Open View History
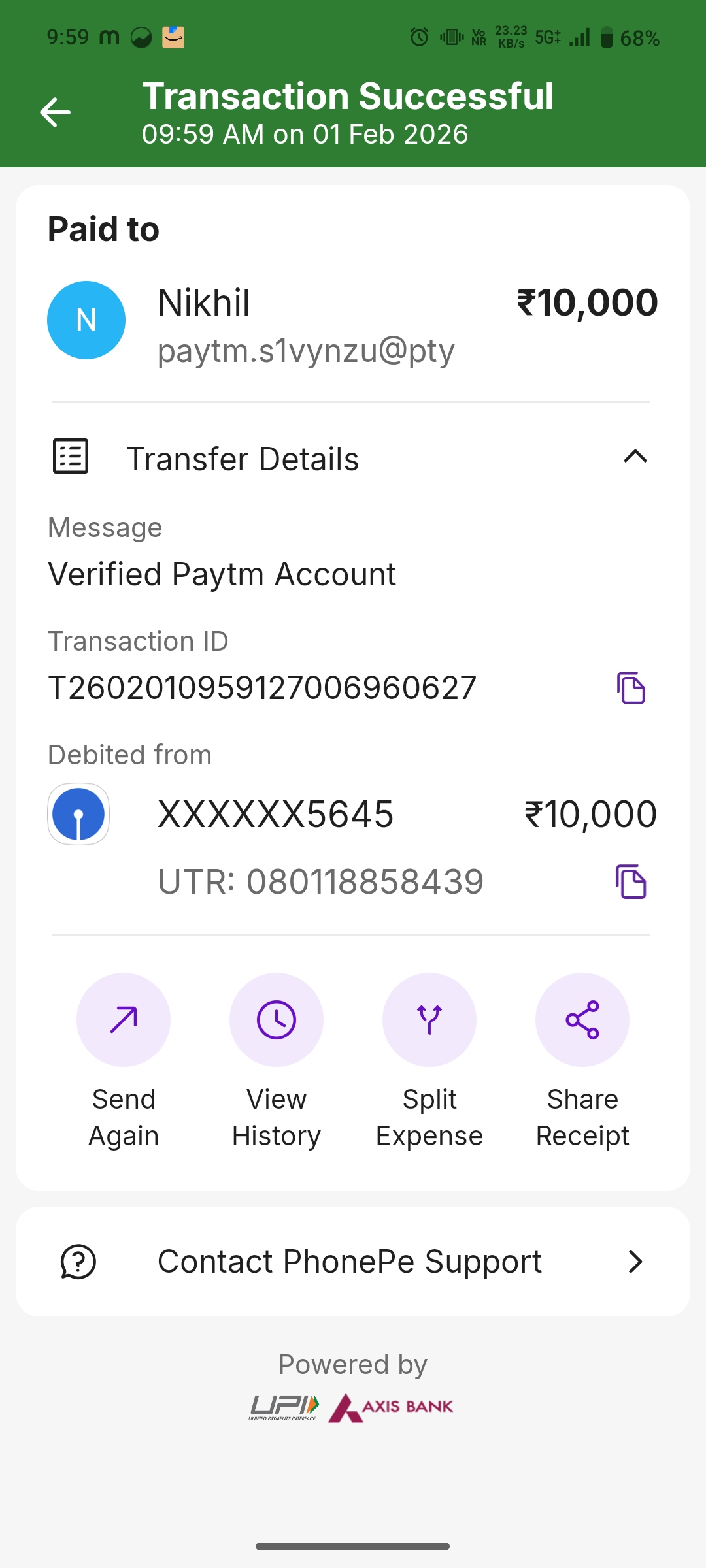 pos(277,1021)
